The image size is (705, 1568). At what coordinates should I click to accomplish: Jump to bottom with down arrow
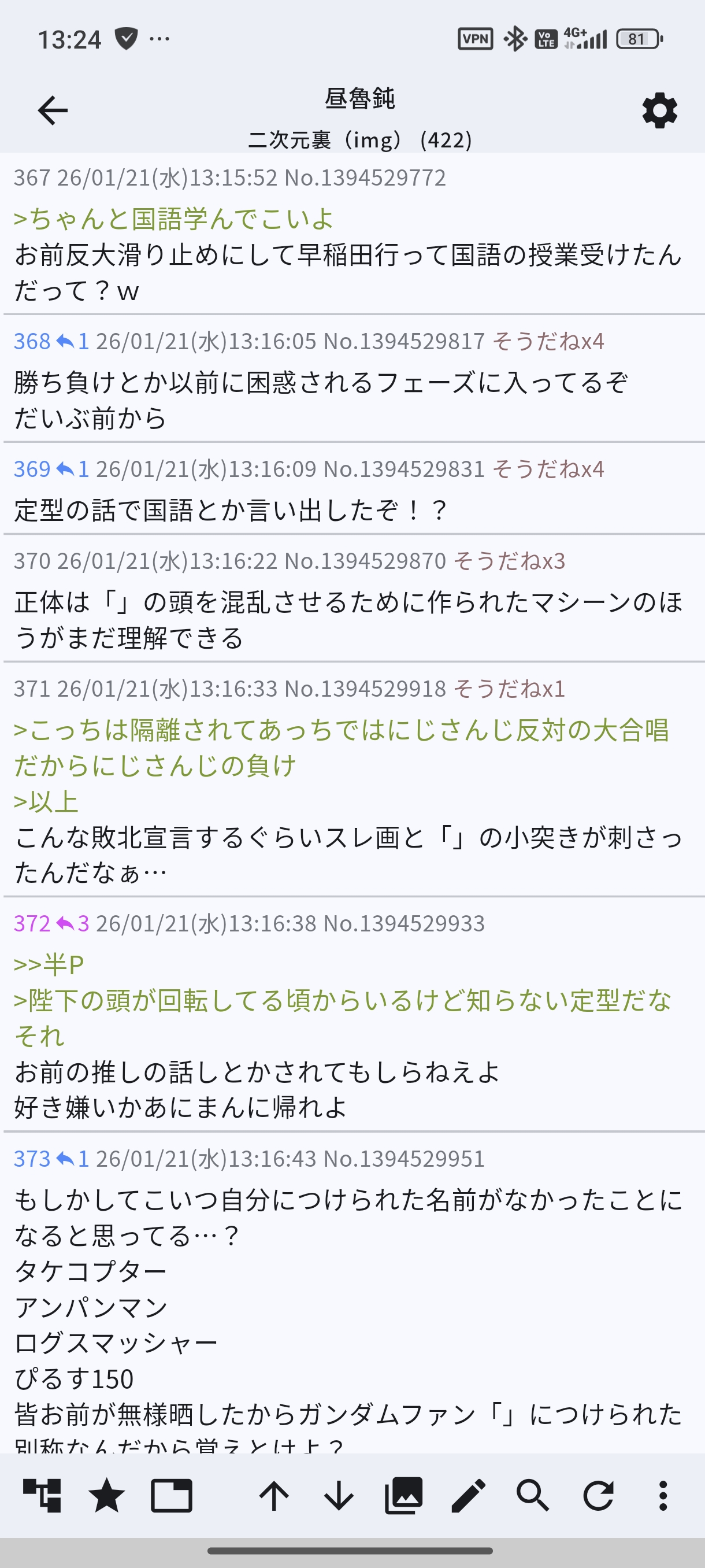tap(339, 1496)
